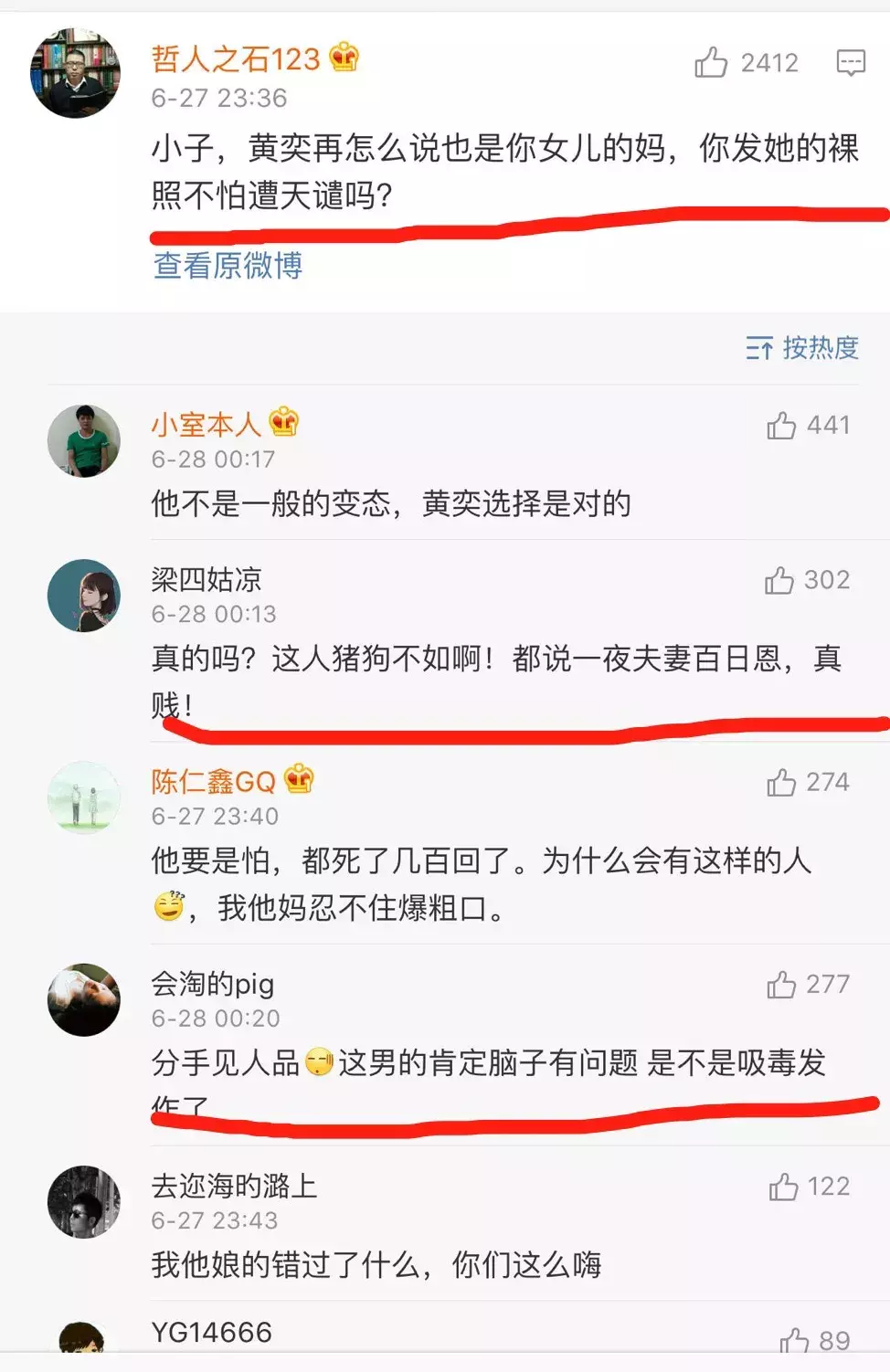
Task: Open 查看原微博 link
Action: point(228,266)
